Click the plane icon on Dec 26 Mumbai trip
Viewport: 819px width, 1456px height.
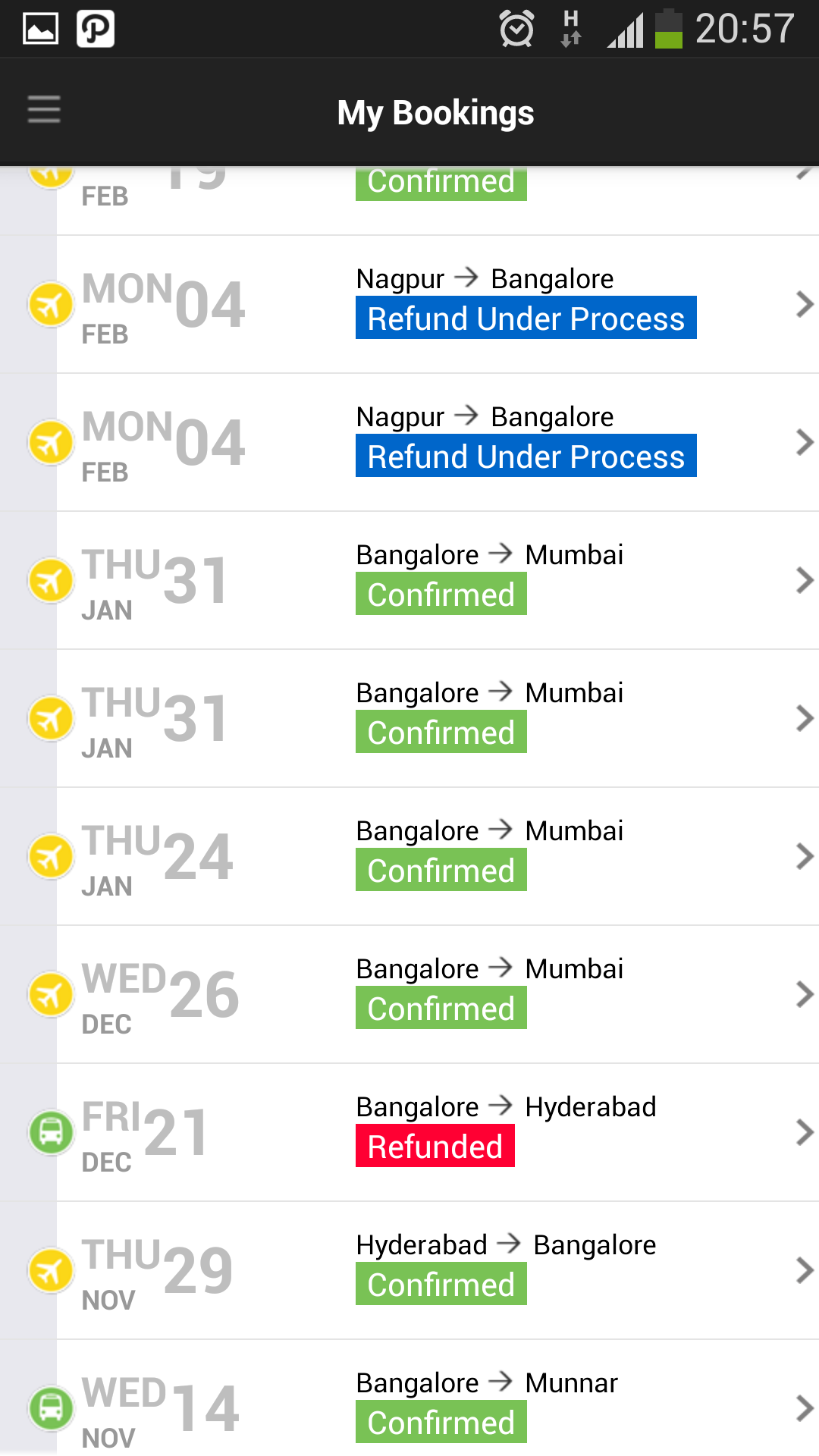coord(51,994)
